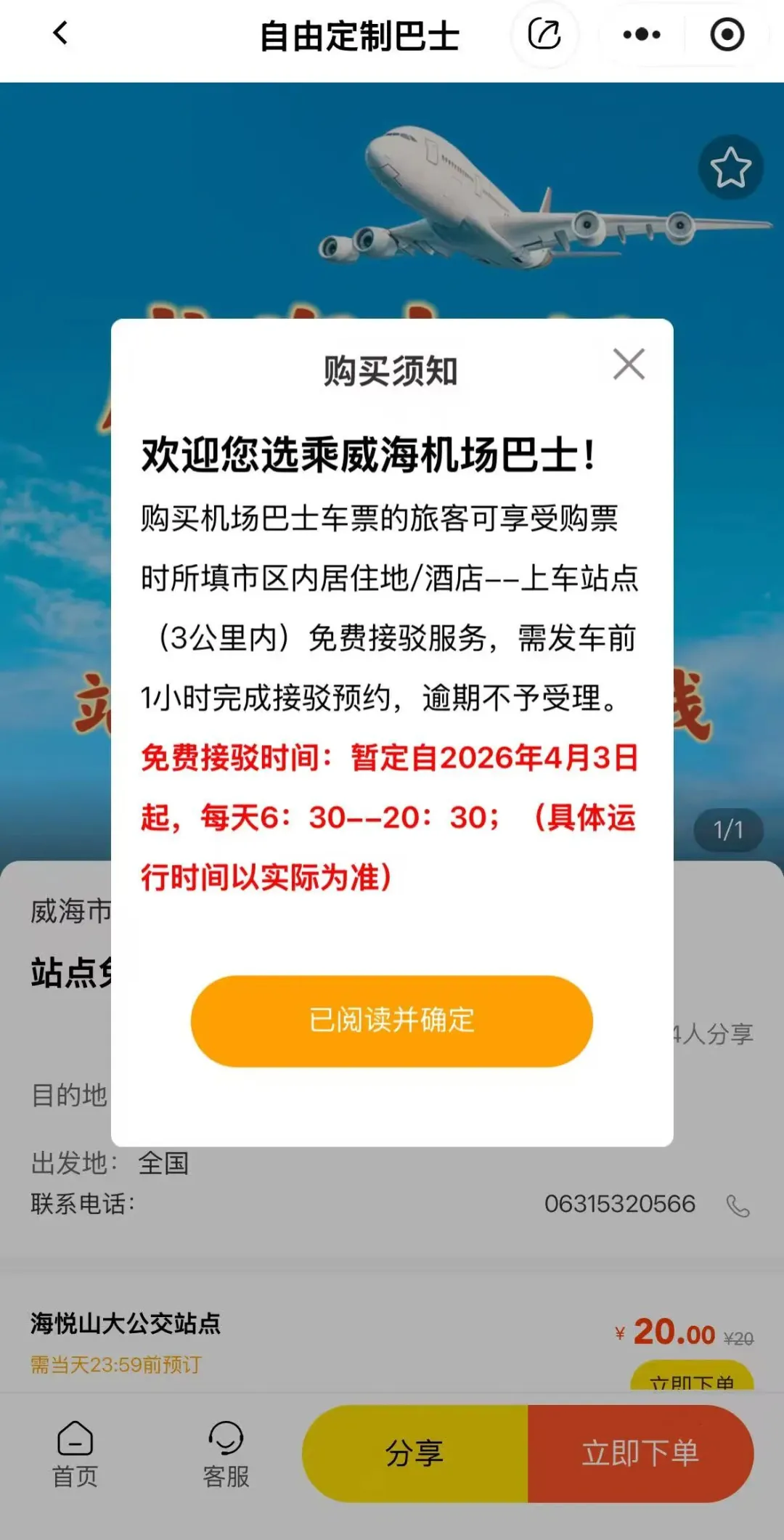784x1540 pixels.
Task: Tap the mini program close circle icon
Action: pos(727,34)
